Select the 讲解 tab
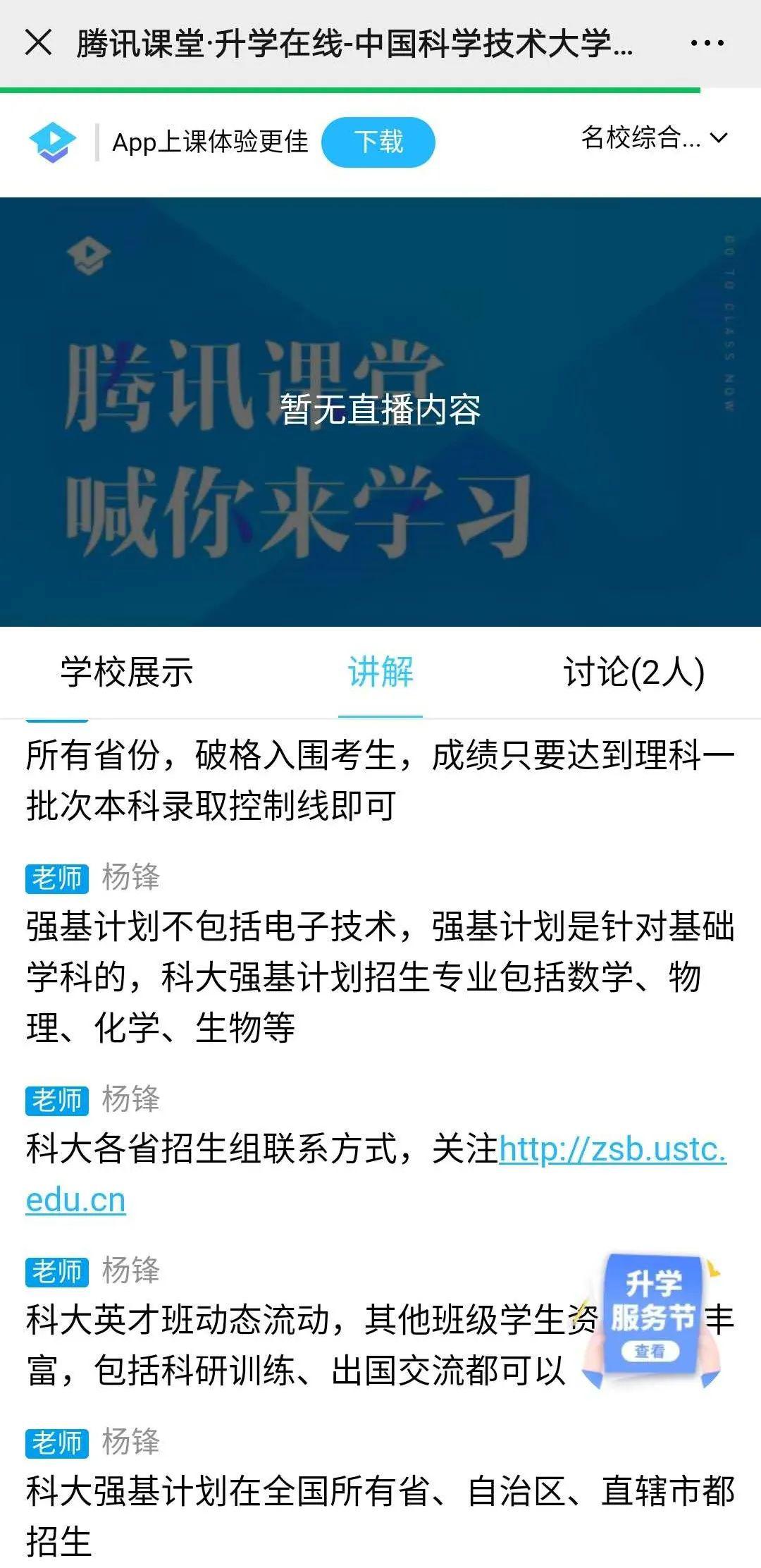 [x=380, y=671]
